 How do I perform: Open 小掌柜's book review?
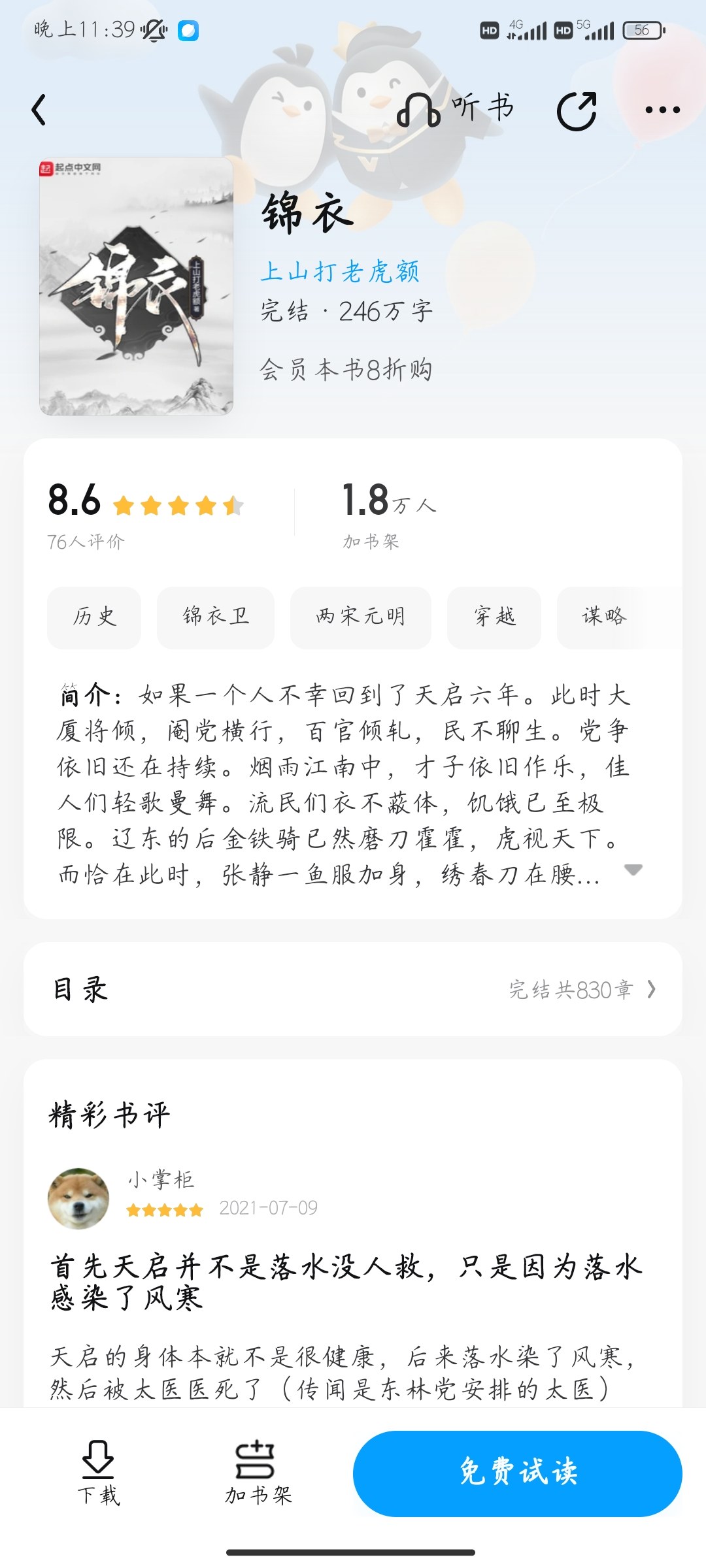(346, 1282)
